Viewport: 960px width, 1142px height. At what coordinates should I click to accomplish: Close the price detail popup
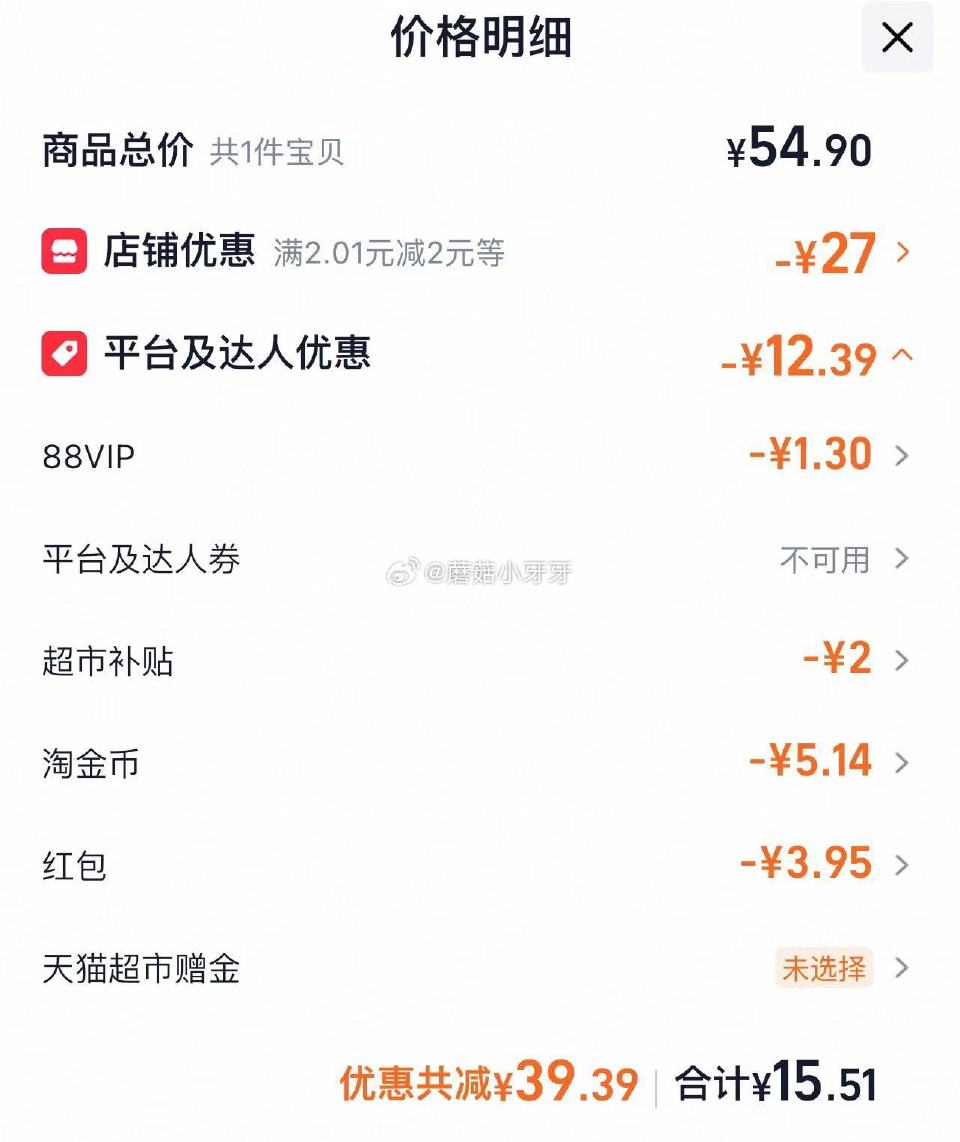[x=897, y=38]
